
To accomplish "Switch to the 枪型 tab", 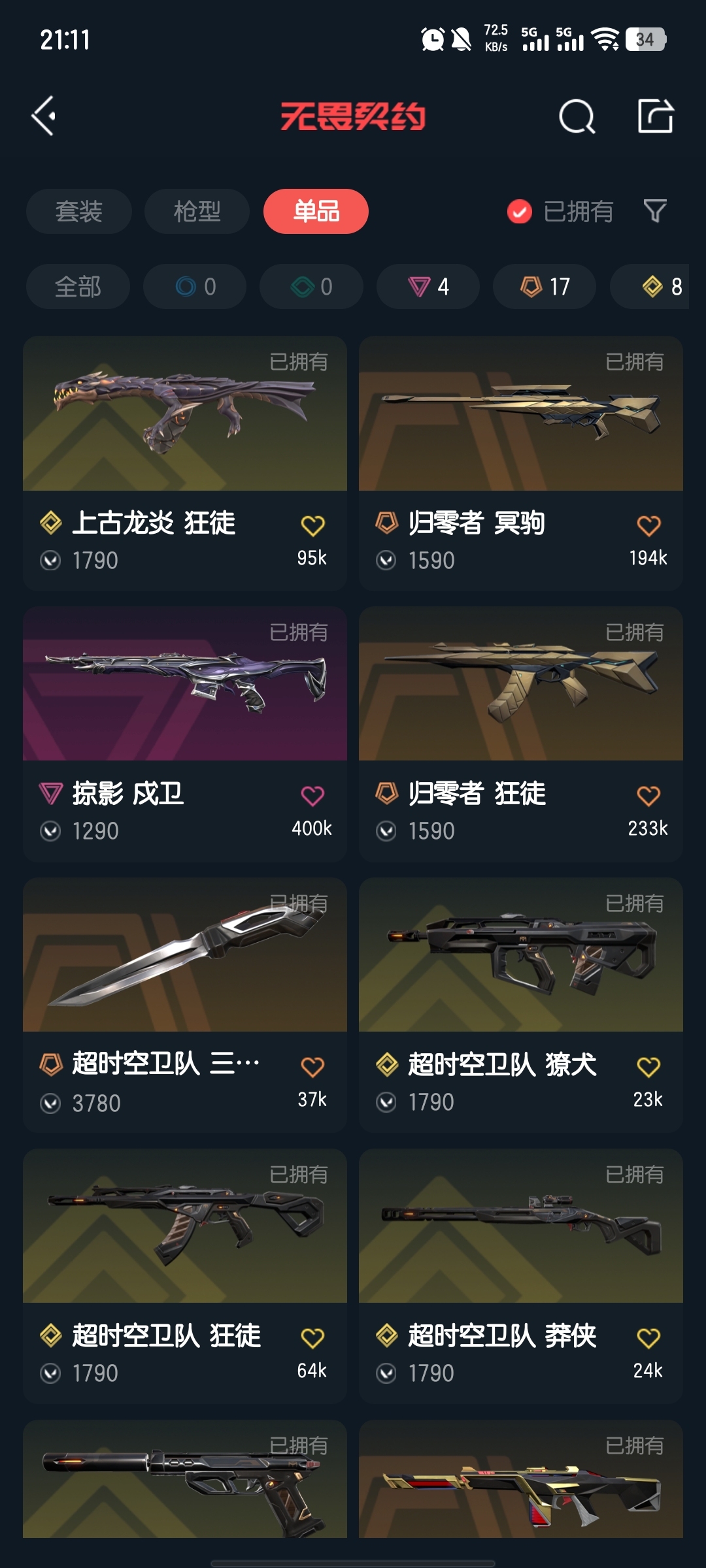I will [x=197, y=212].
